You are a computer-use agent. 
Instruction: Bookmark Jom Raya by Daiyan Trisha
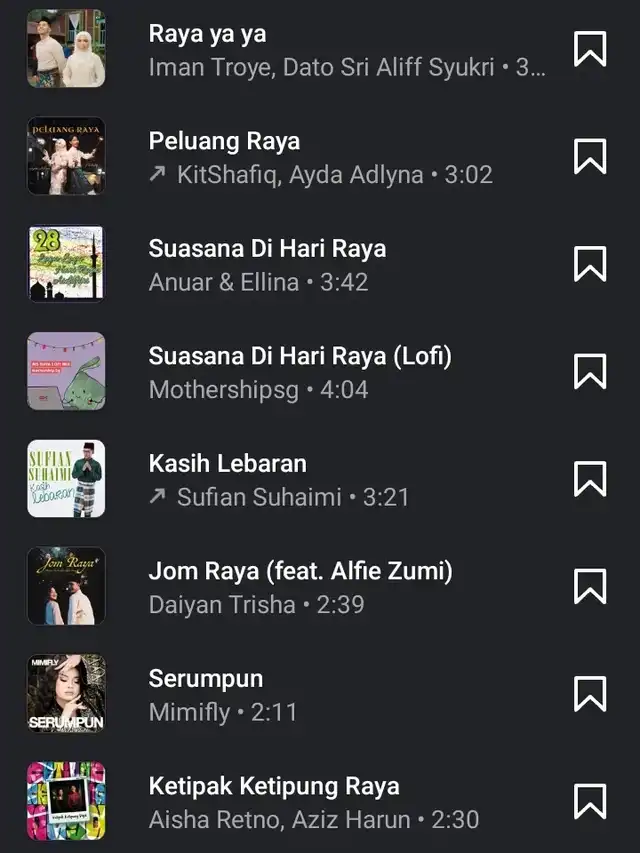point(590,587)
